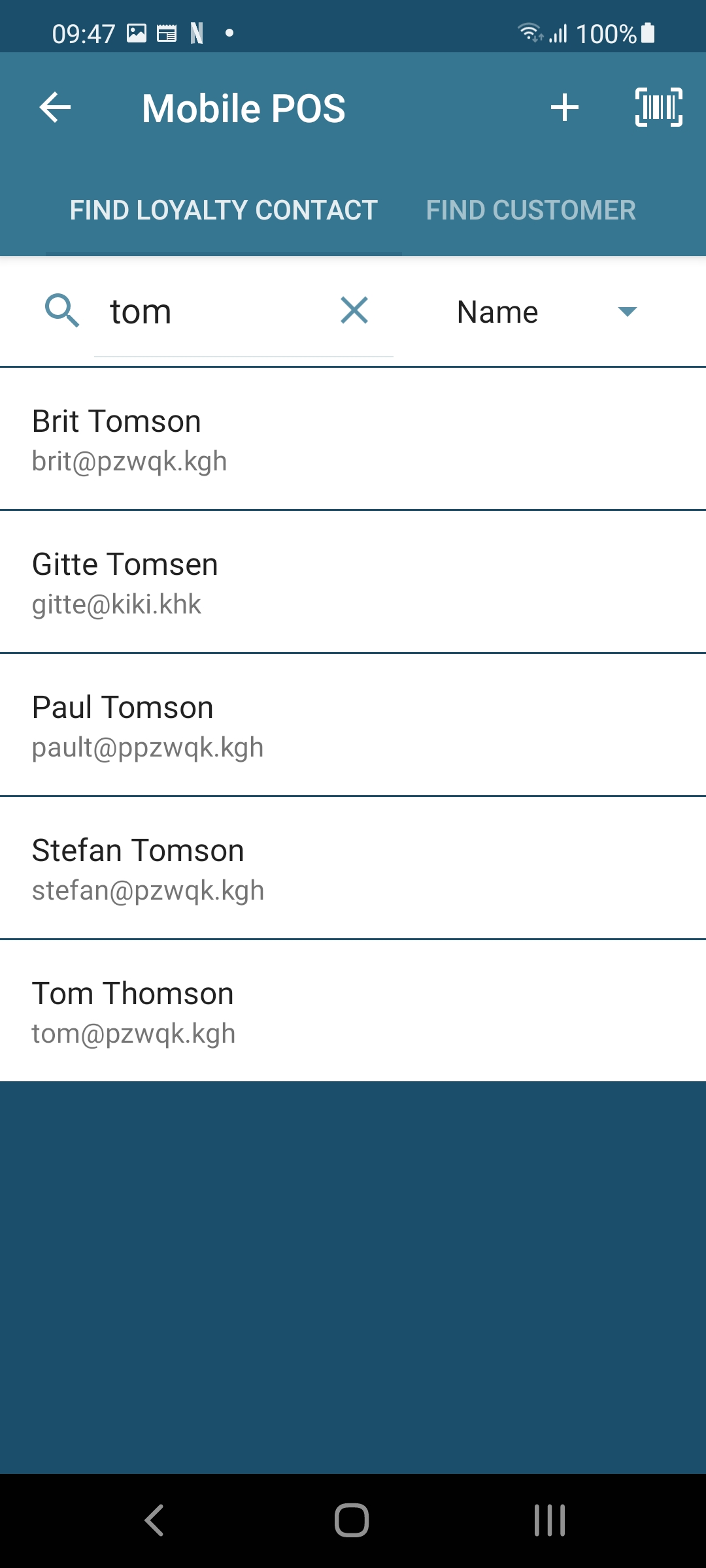The width and height of the screenshot is (706, 1568).
Task: Open the Tom Thomson result
Action: coord(353,1011)
